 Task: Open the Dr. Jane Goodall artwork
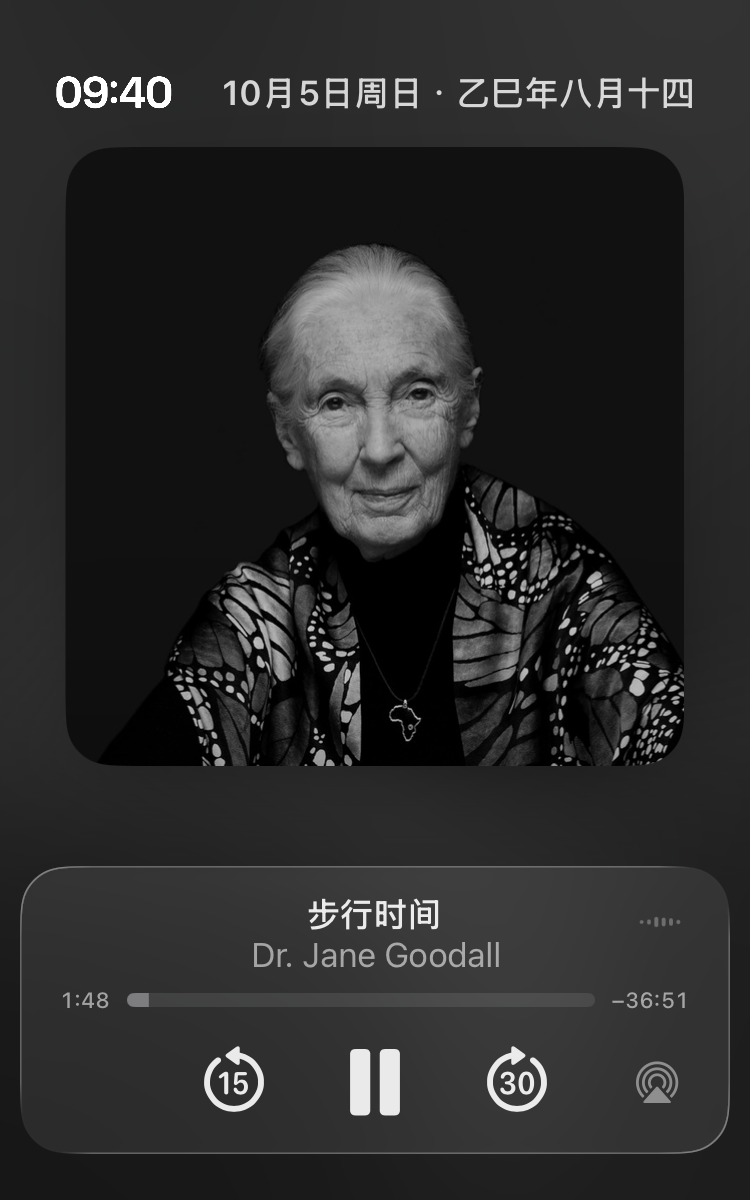375,456
